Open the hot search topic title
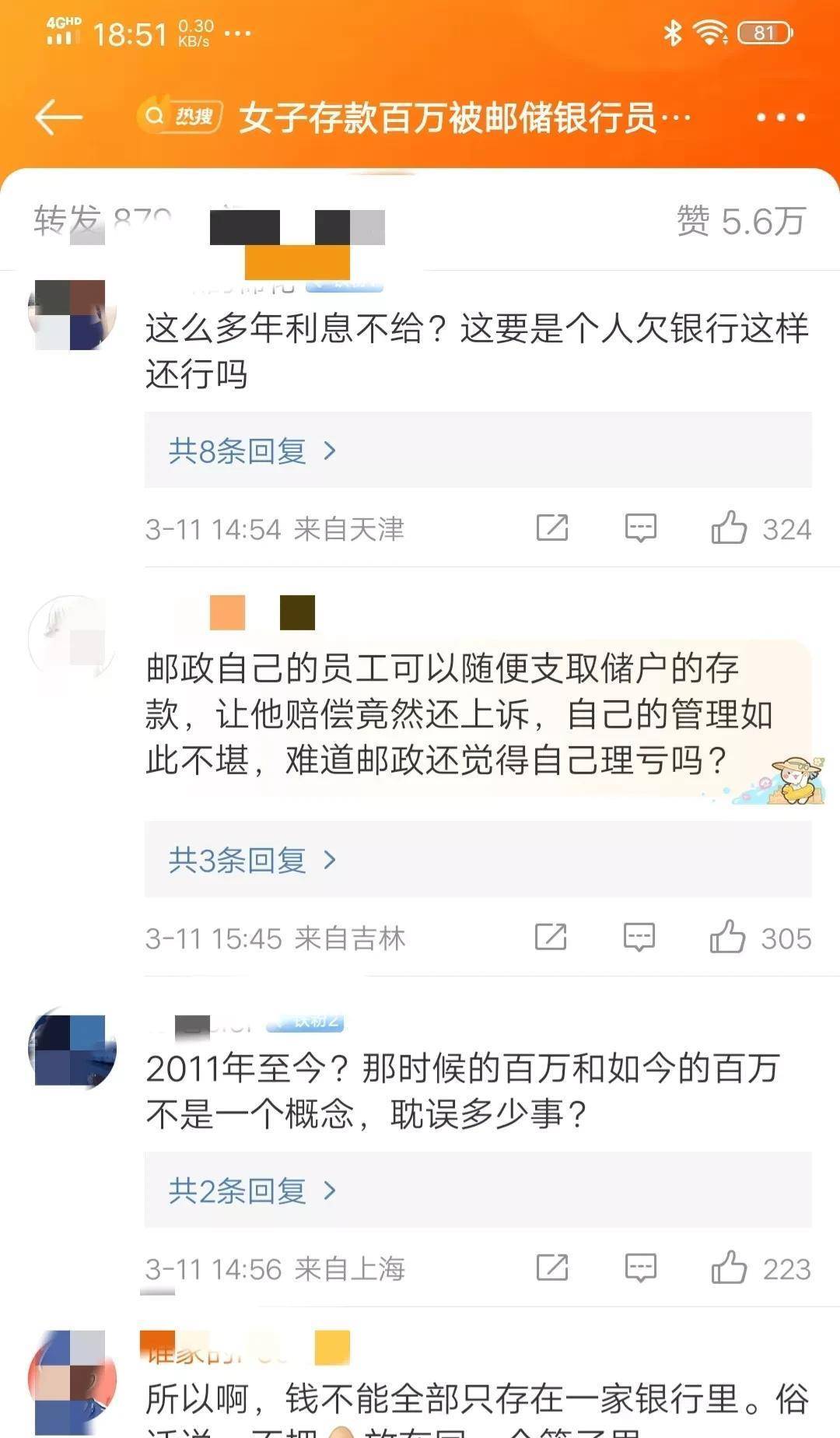This screenshot has height=1438, width=840. (465, 117)
